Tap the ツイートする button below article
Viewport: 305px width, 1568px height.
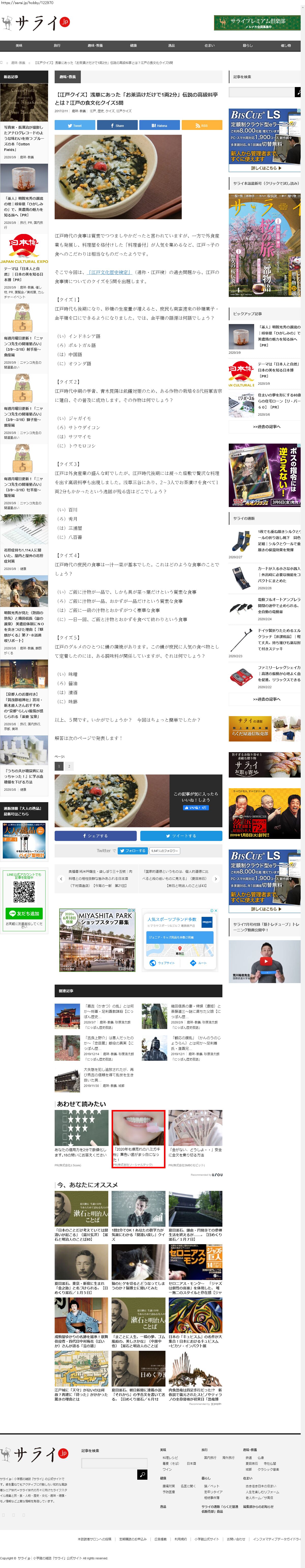(x=180, y=836)
